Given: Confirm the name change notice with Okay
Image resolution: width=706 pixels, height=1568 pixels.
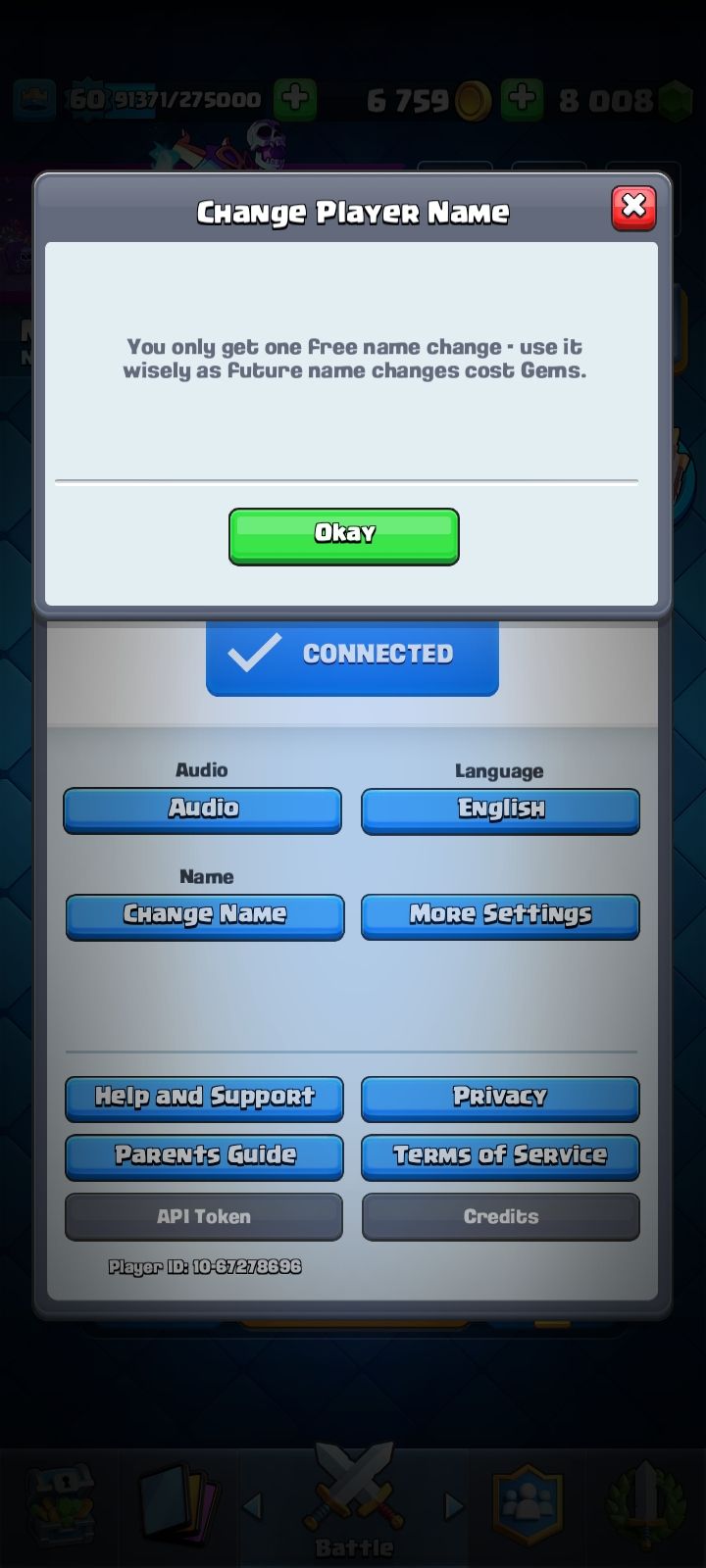Looking at the screenshot, I should point(344,536).
